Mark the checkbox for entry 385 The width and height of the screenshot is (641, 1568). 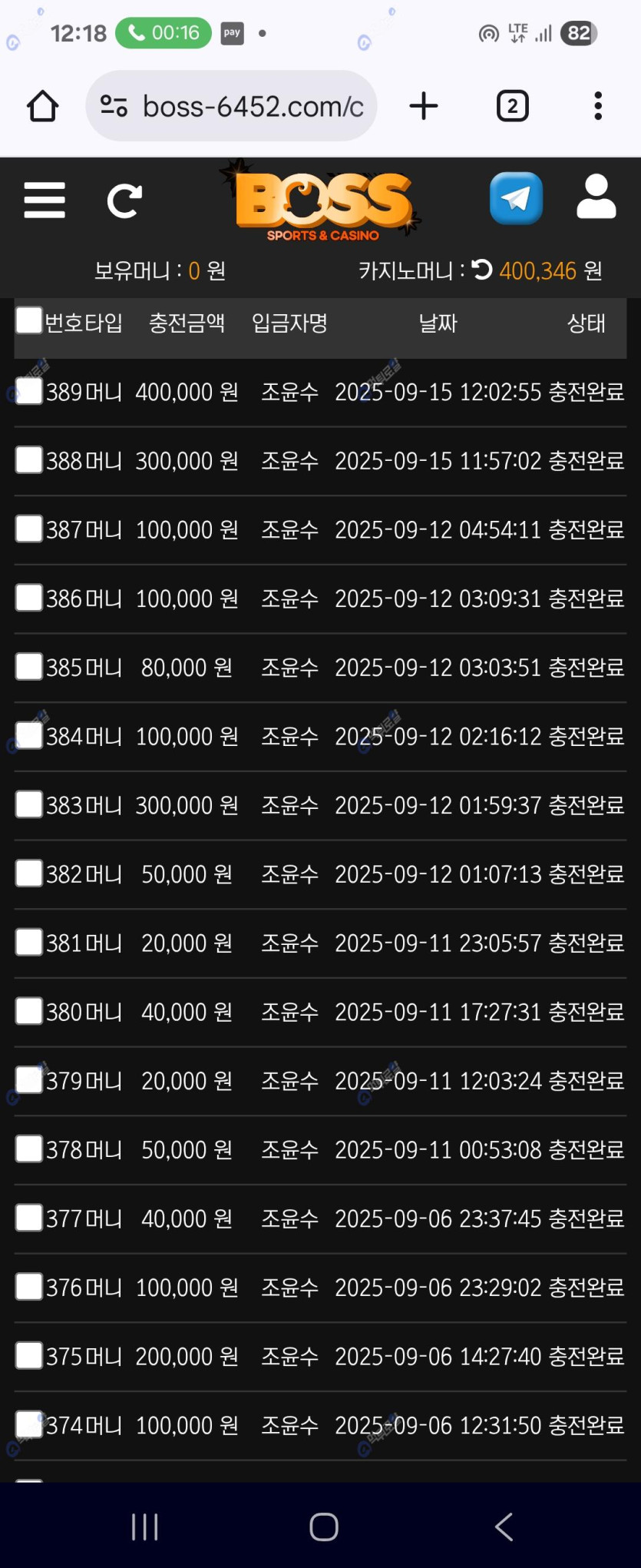click(29, 667)
